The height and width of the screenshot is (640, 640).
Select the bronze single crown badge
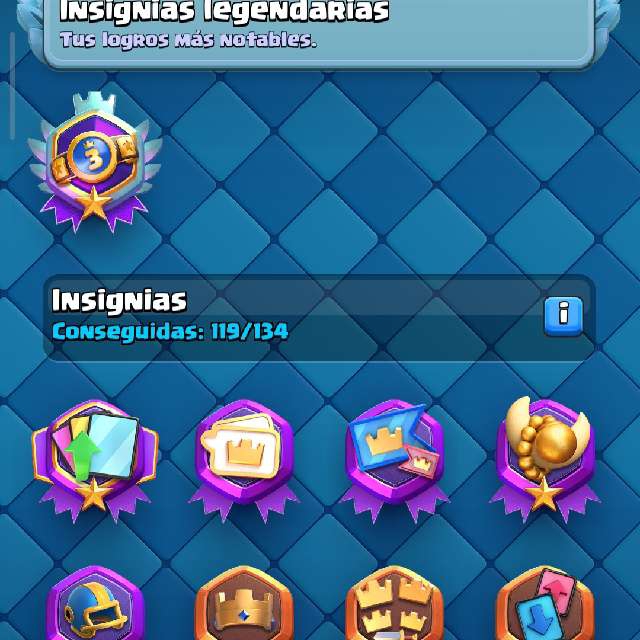[x=244, y=606]
